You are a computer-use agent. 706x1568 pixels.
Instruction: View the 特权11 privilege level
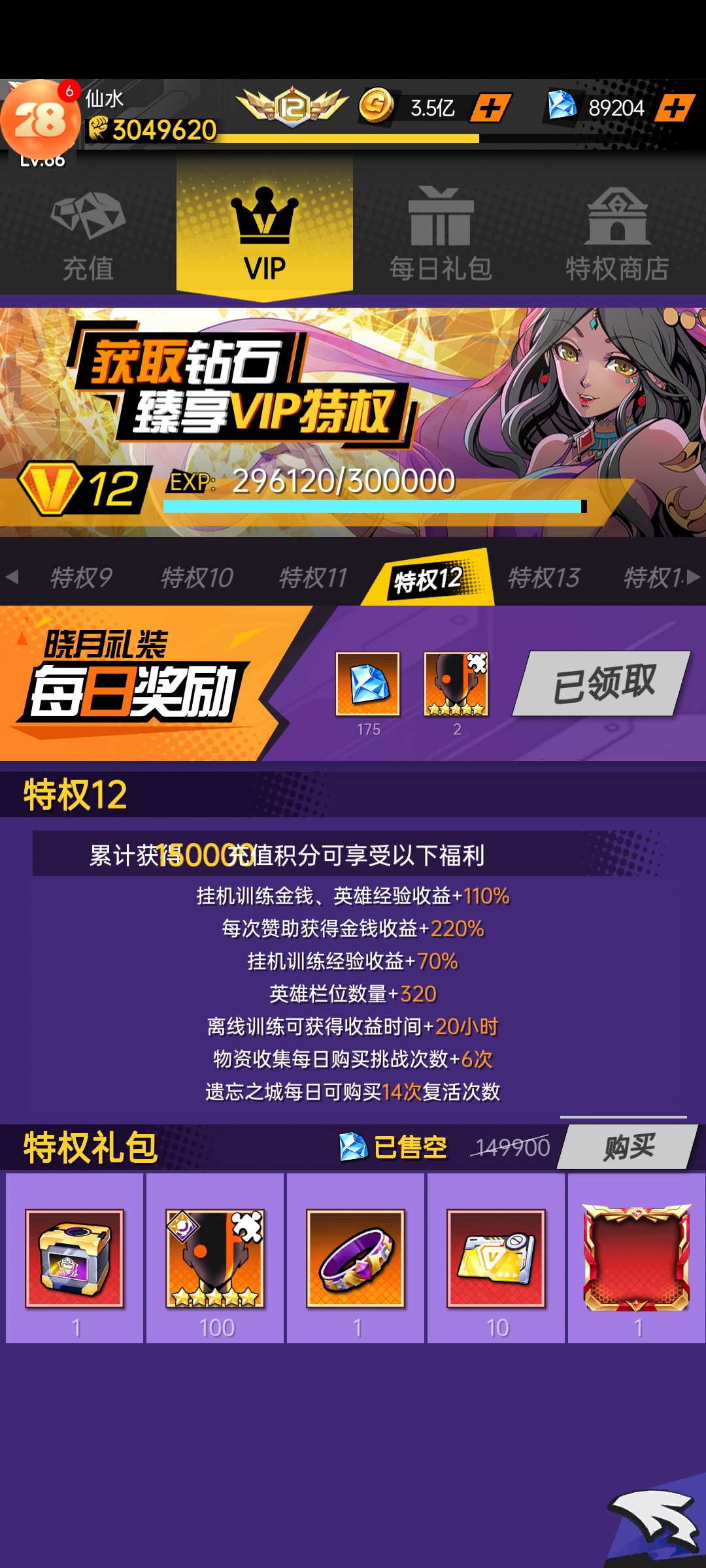pyautogui.click(x=312, y=578)
